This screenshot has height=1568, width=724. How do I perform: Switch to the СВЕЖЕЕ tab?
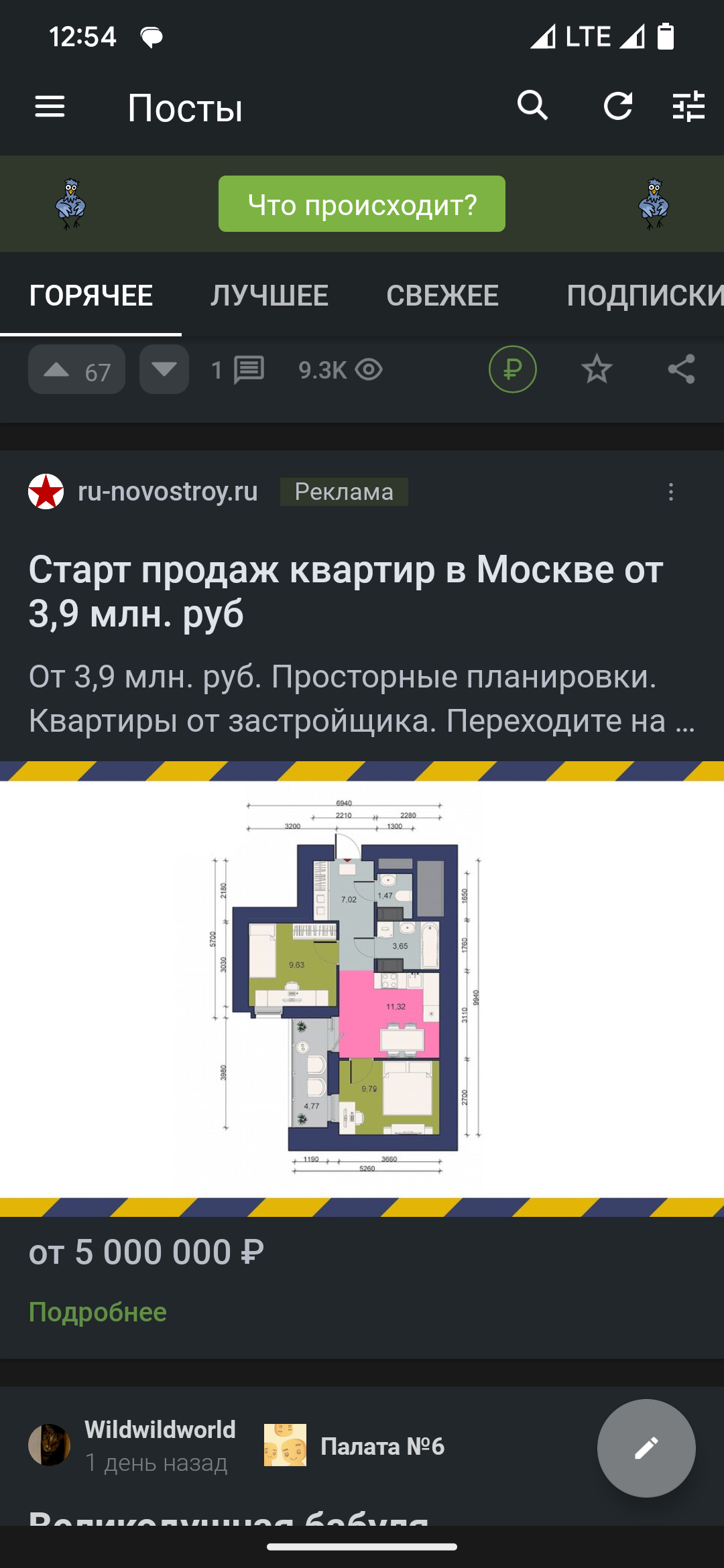coord(442,296)
